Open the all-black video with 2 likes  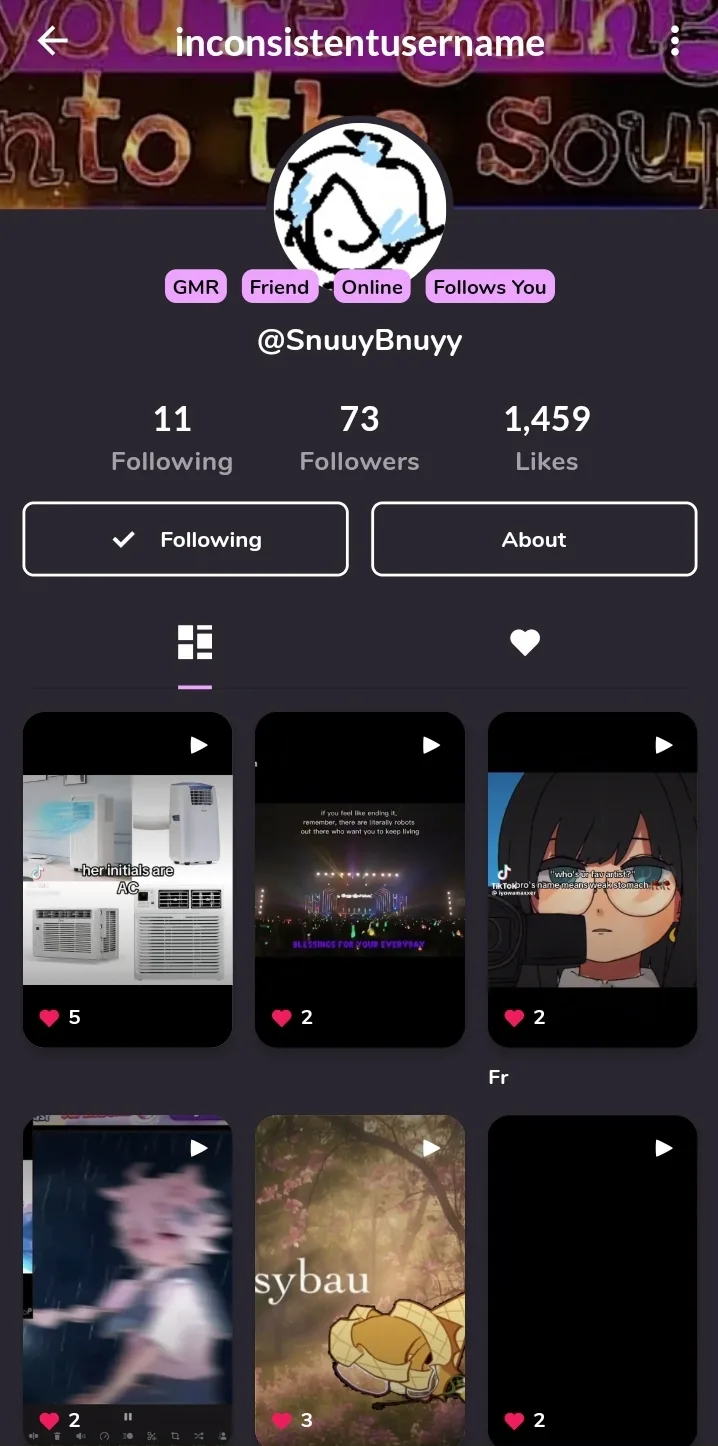[x=592, y=1280]
